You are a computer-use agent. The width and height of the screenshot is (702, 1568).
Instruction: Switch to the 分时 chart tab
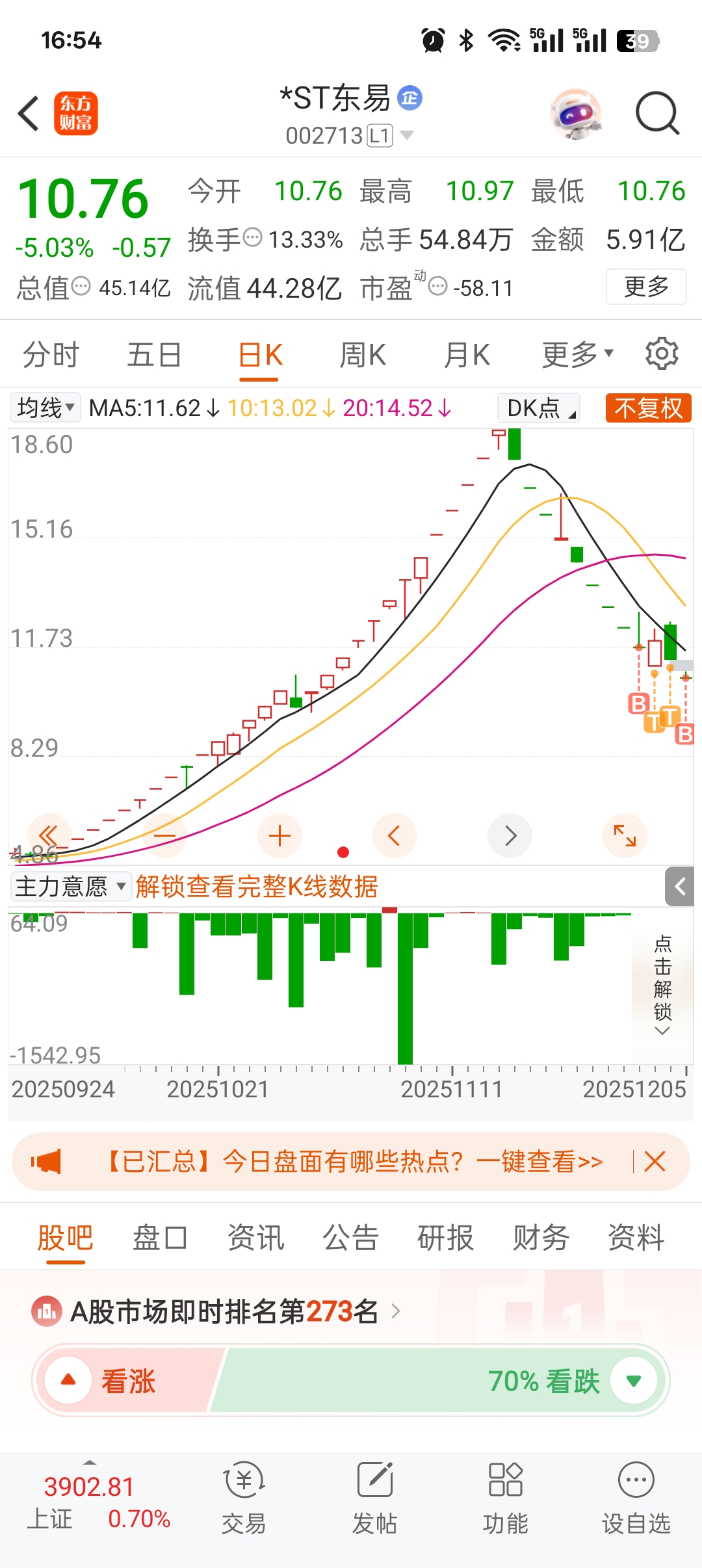click(x=51, y=355)
